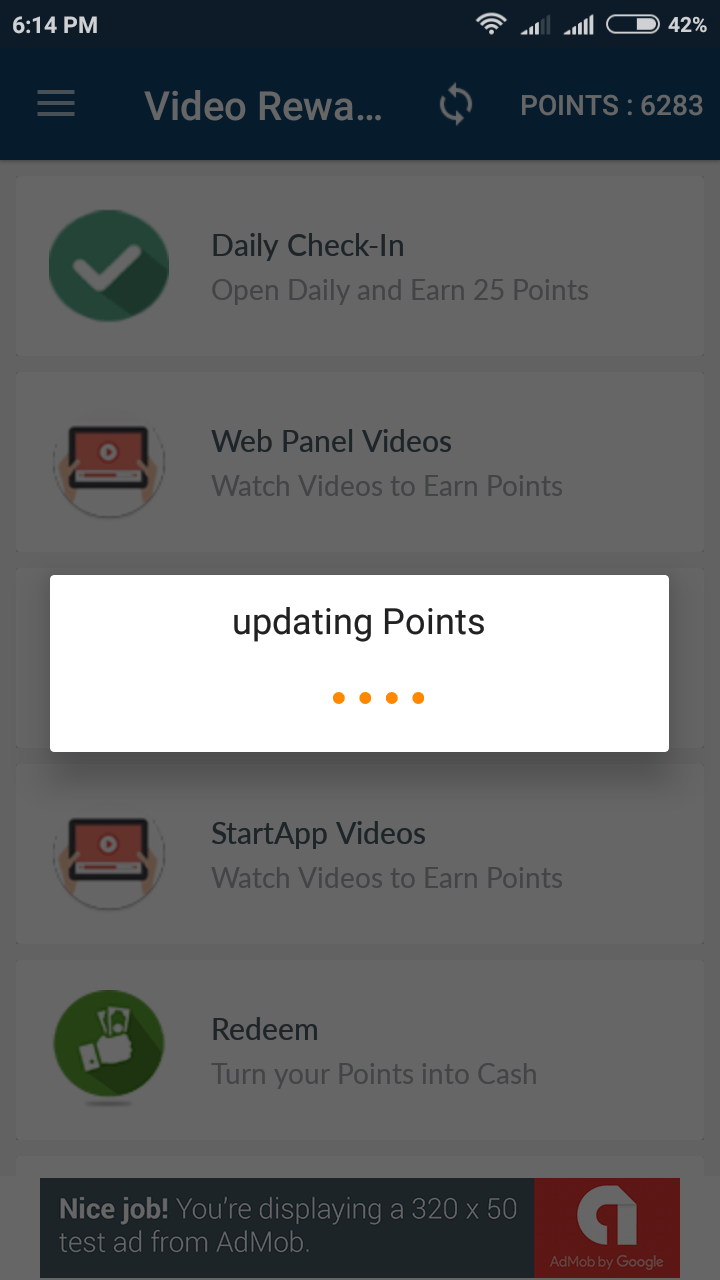
Task: Click the updating Points dialog text
Action: tap(359, 622)
